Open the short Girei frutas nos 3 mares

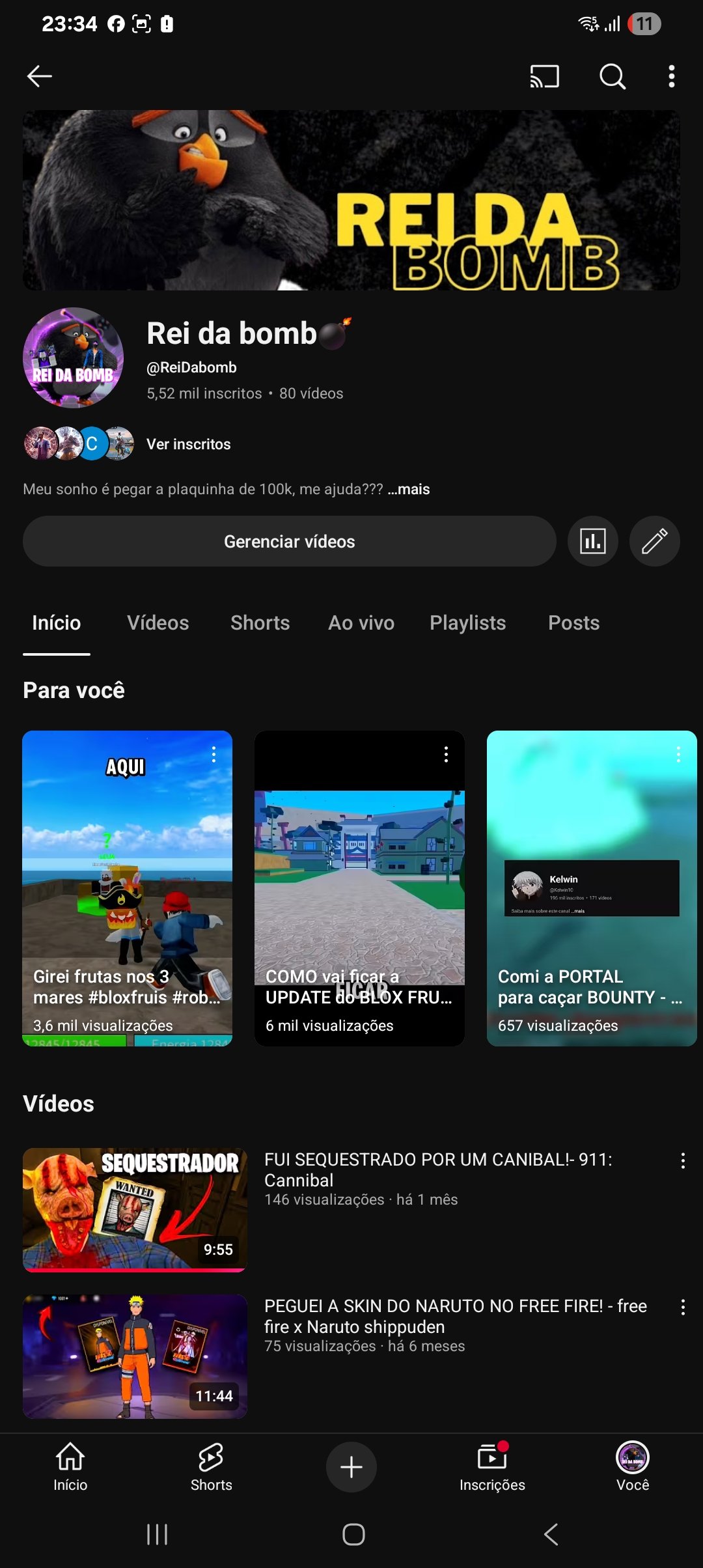tap(128, 888)
